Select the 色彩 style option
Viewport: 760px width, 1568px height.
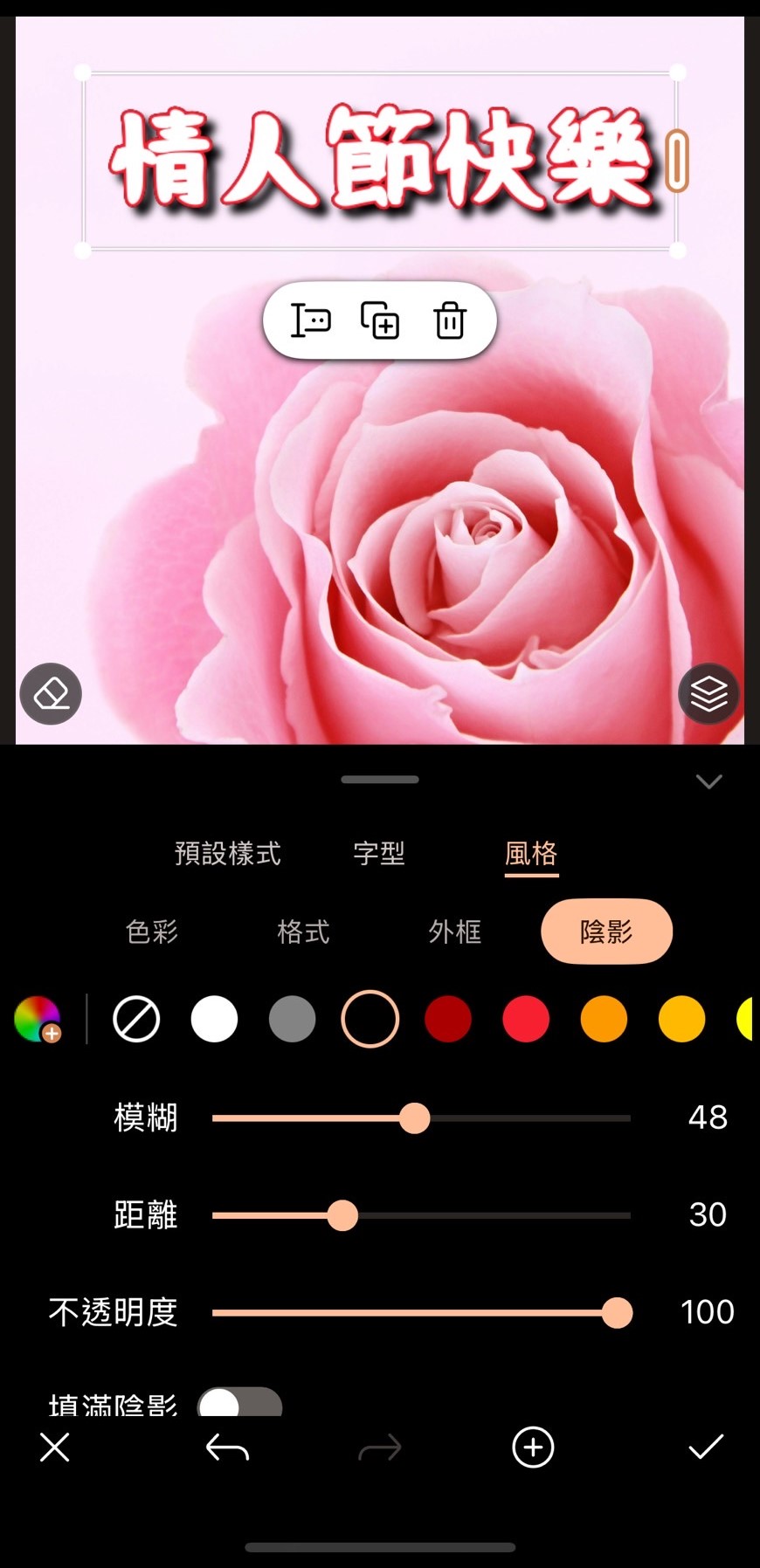pyautogui.click(x=152, y=932)
